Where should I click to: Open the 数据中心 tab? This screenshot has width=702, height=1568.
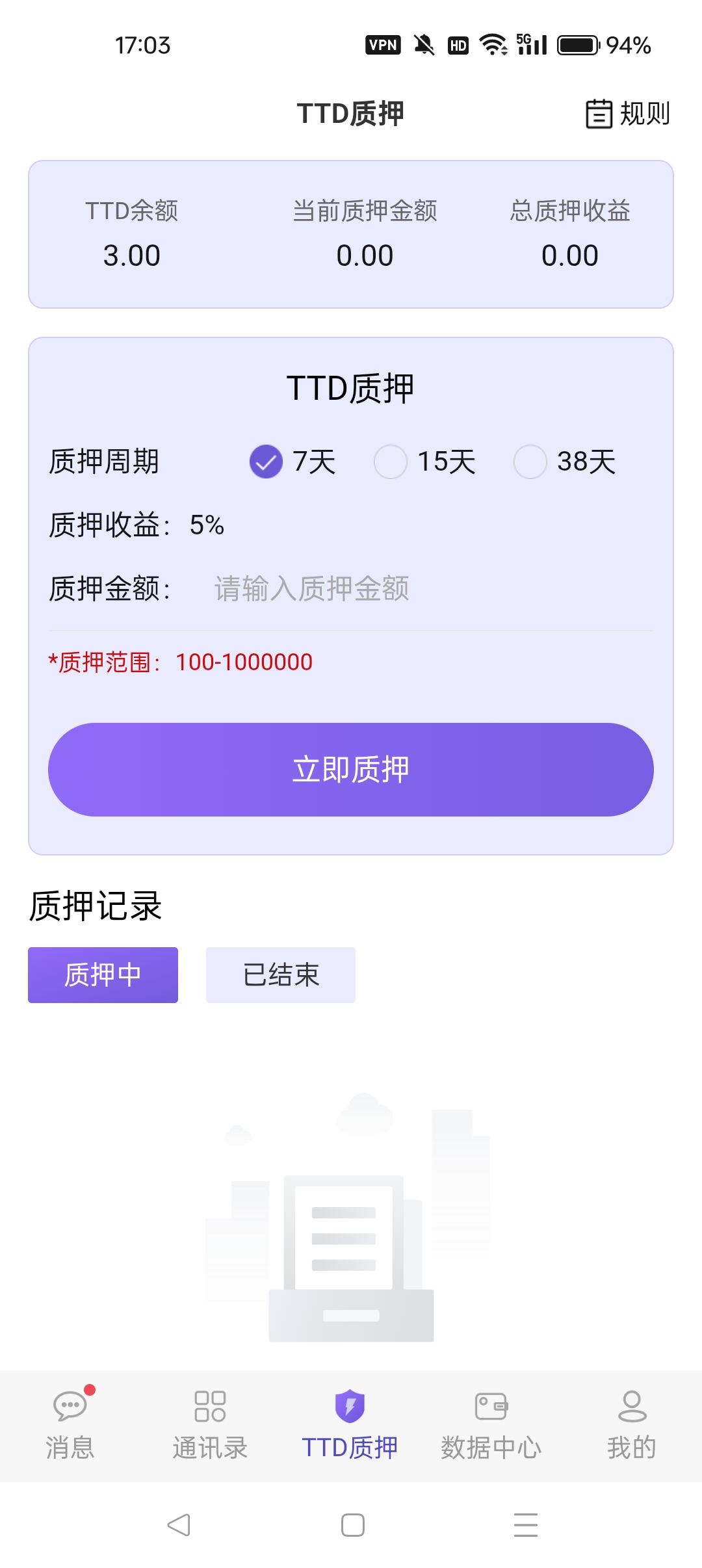pos(491,1425)
